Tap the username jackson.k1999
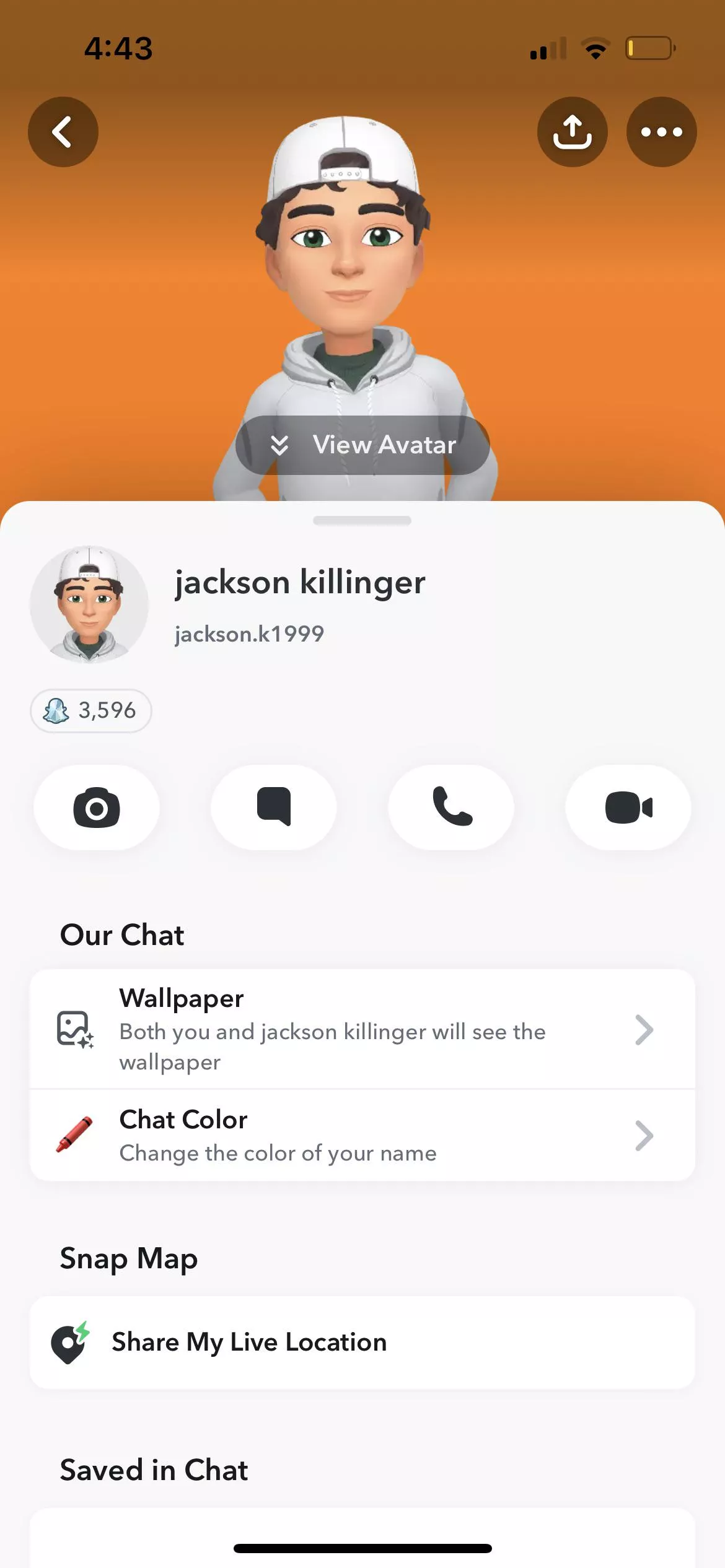Screen dimensions: 725x1568 tap(248, 633)
